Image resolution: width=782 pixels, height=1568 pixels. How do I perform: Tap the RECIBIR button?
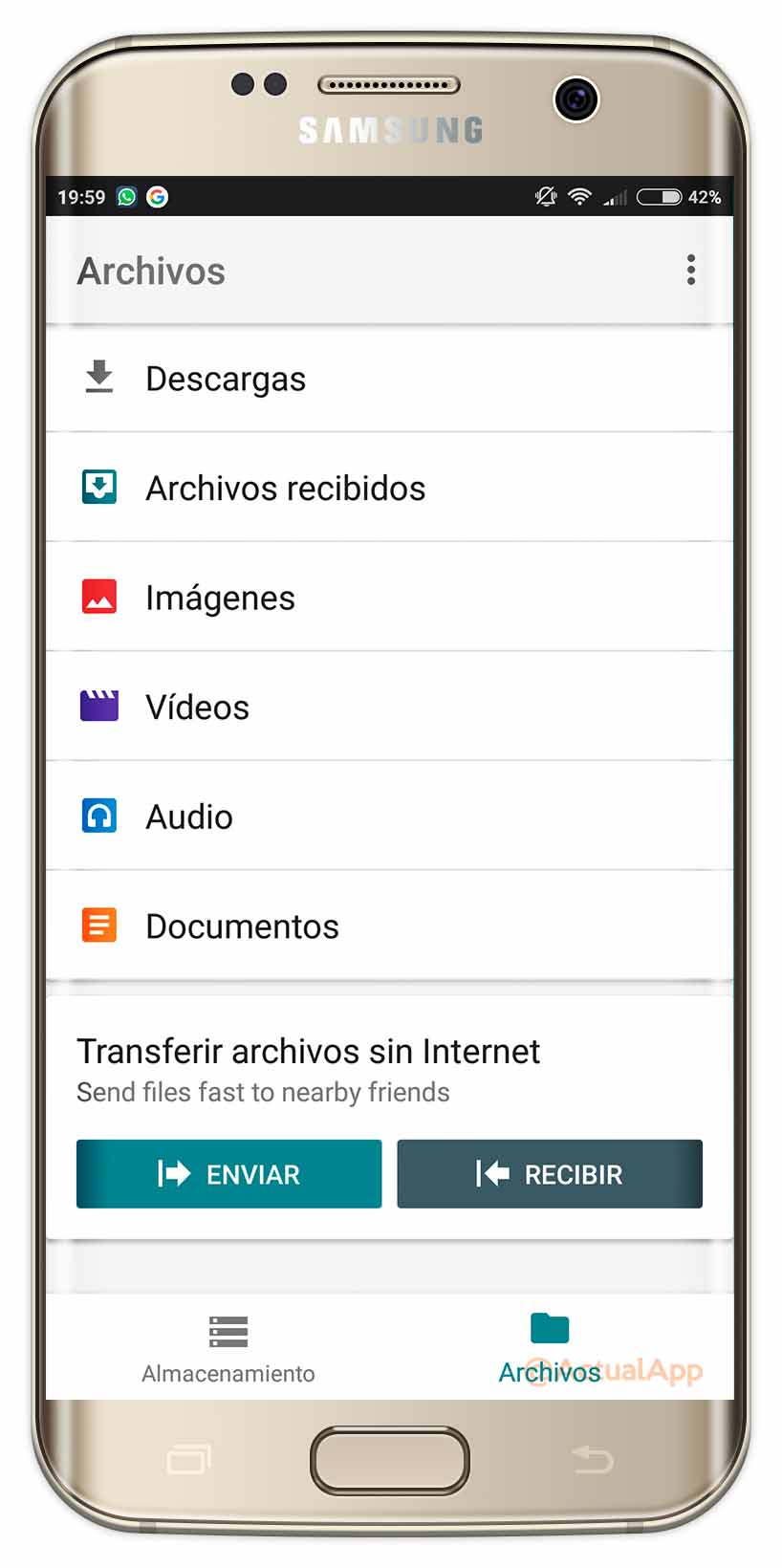coord(550,1174)
